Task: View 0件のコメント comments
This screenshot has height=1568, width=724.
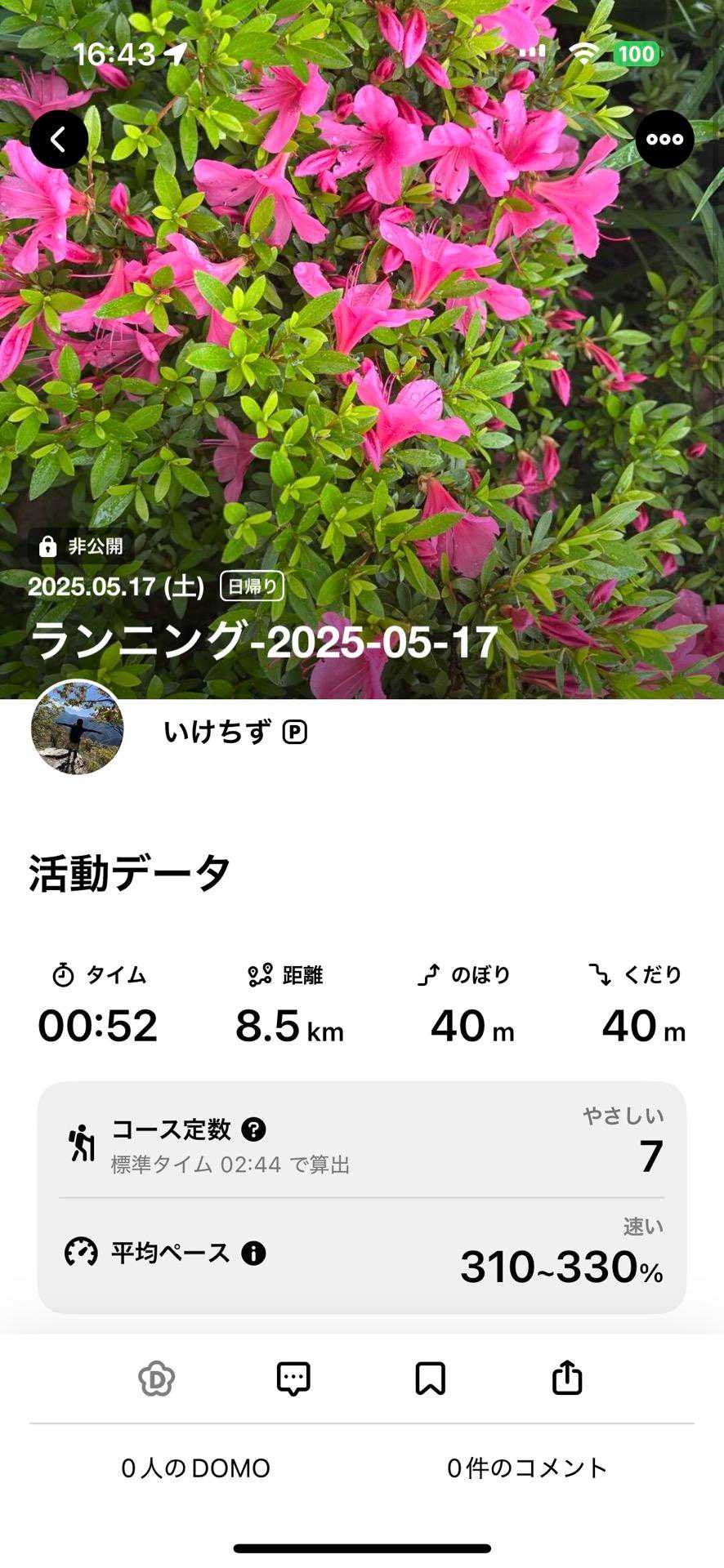Action: 527,1468
